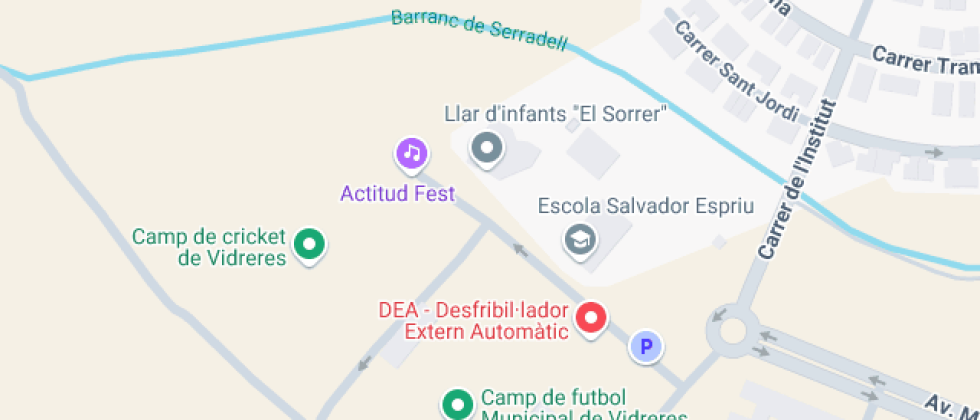Tap the Escola Salvador Espriu school pin

pyautogui.click(x=580, y=240)
